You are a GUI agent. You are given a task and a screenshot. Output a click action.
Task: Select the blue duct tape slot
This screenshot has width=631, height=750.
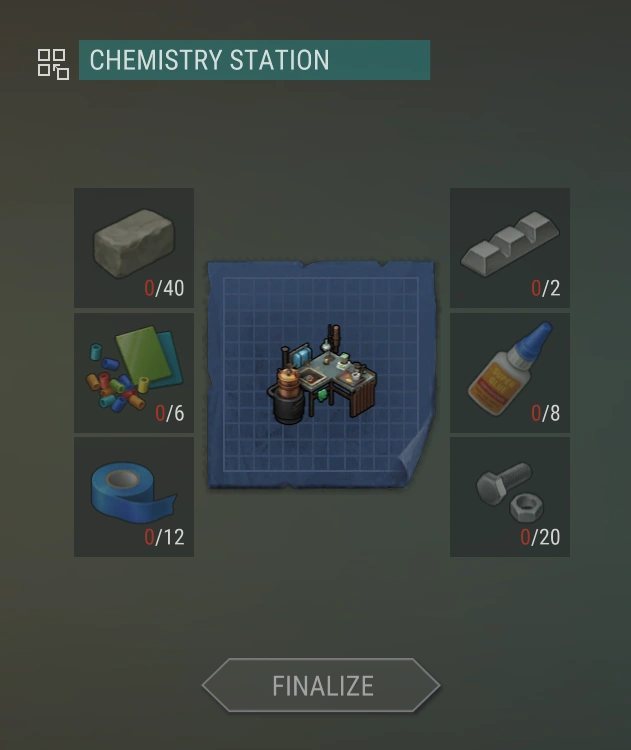point(134,497)
